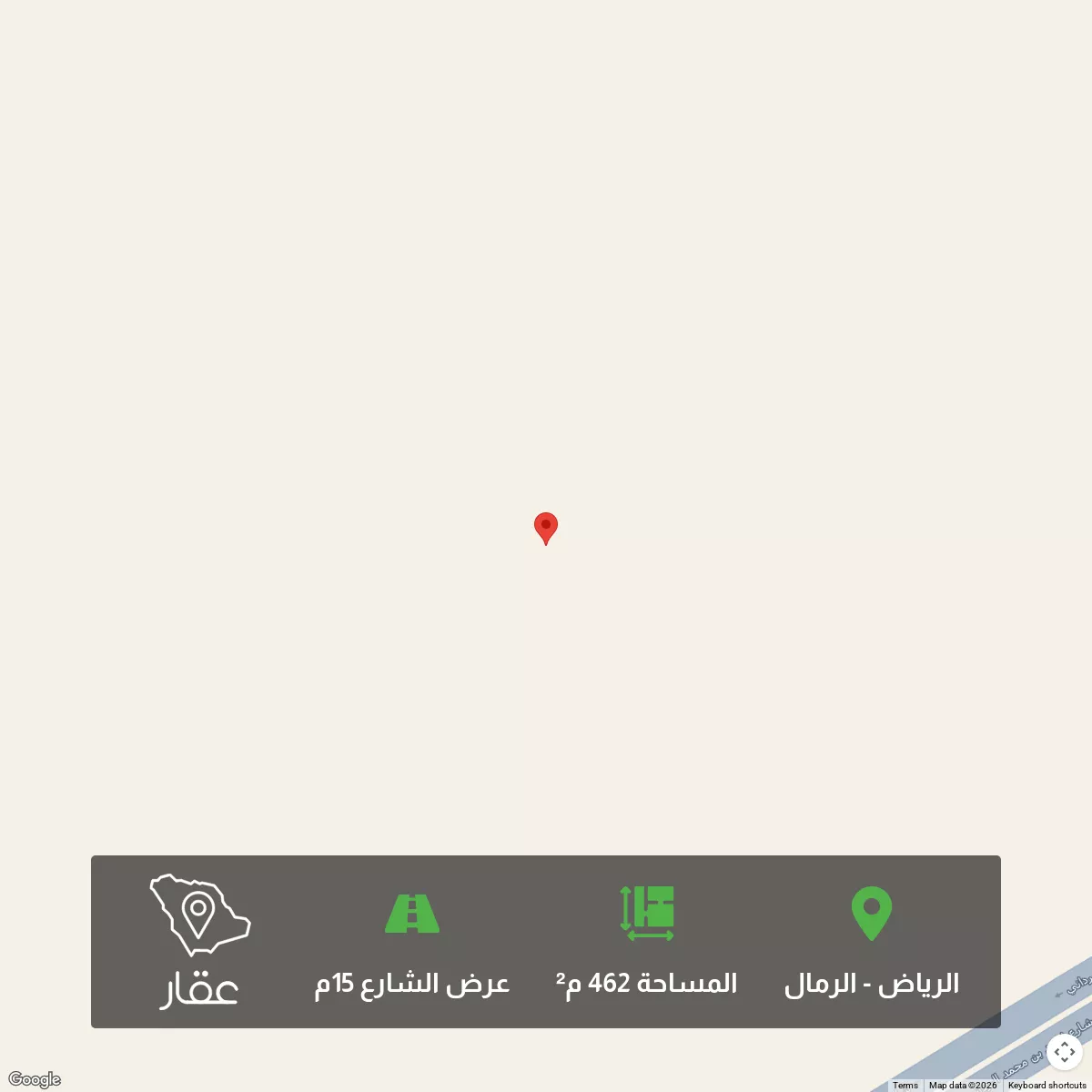This screenshot has height=1092, width=1092.
Task: Show Keyboard shortcuts for the map
Action: tap(1046, 1085)
